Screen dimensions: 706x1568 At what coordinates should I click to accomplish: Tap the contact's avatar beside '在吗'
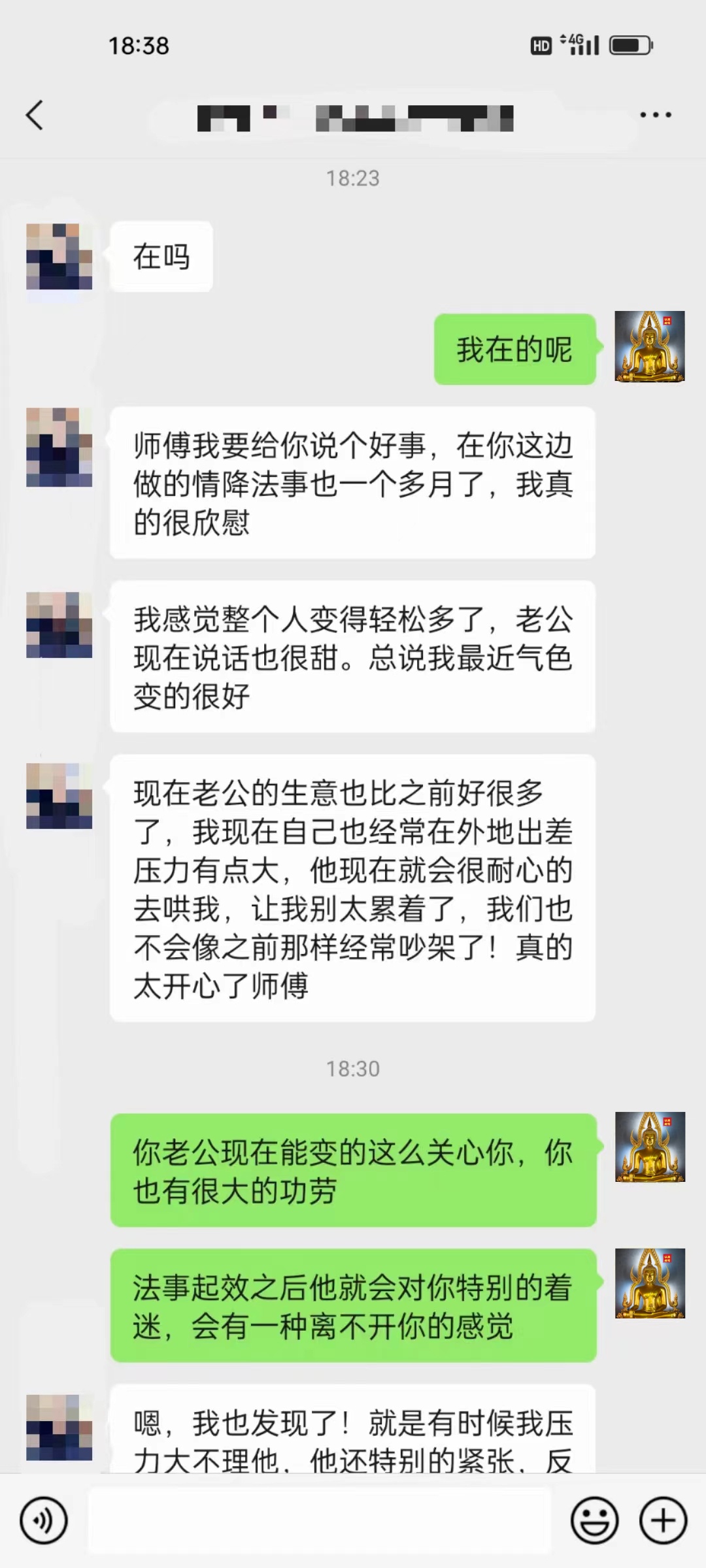pyautogui.click(x=60, y=256)
